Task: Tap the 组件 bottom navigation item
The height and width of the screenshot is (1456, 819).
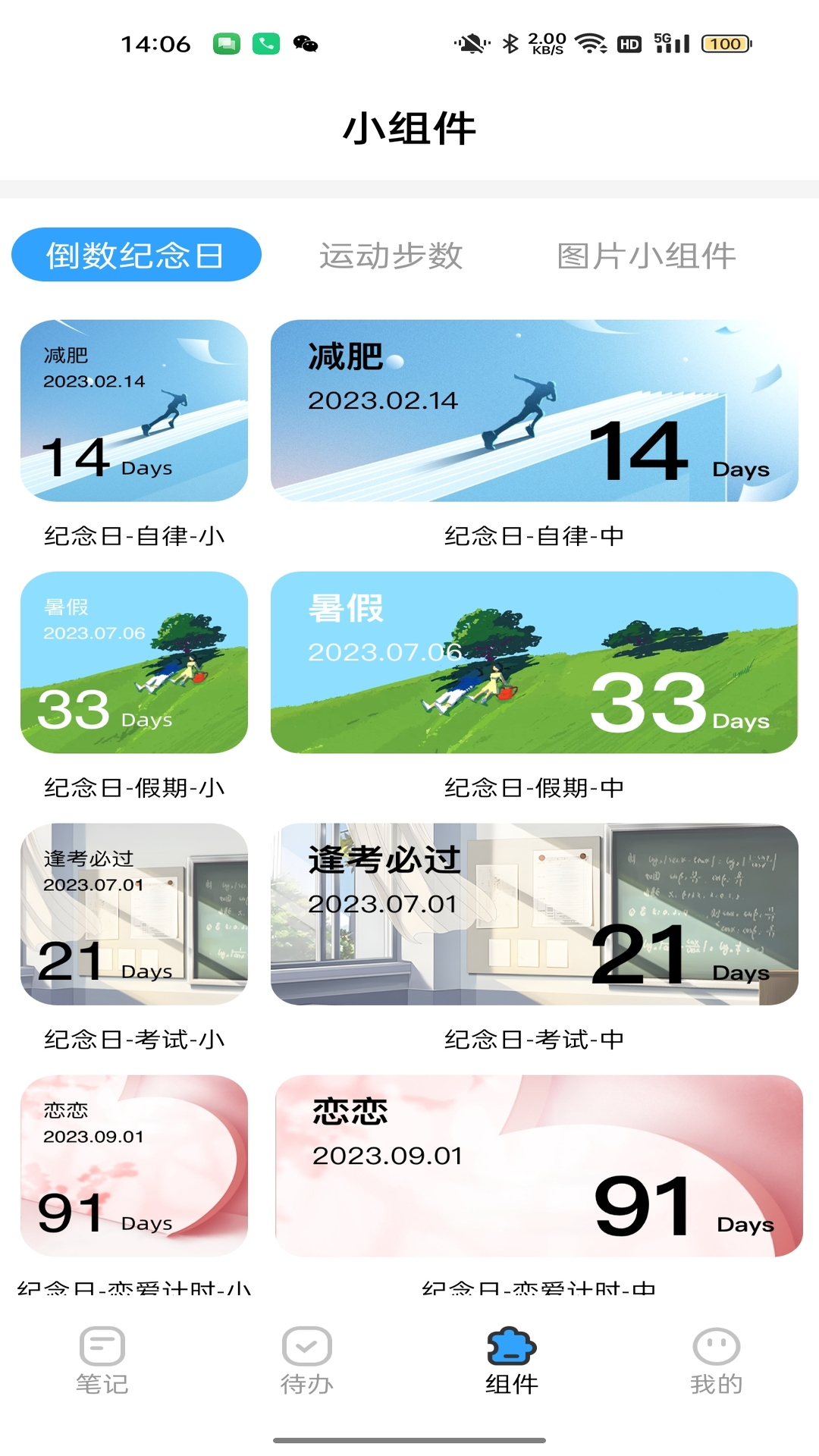Action: click(x=512, y=1360)
